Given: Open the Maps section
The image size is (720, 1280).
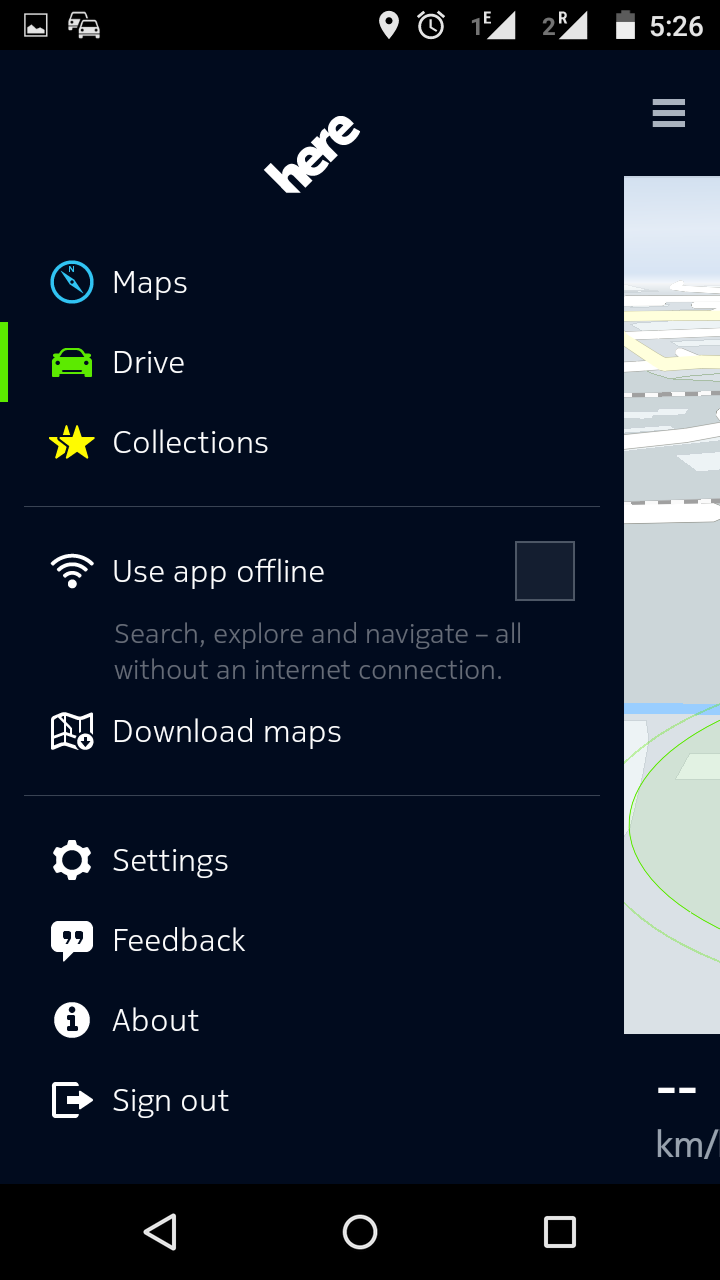Looking at the screenshot, I should 150,283.
